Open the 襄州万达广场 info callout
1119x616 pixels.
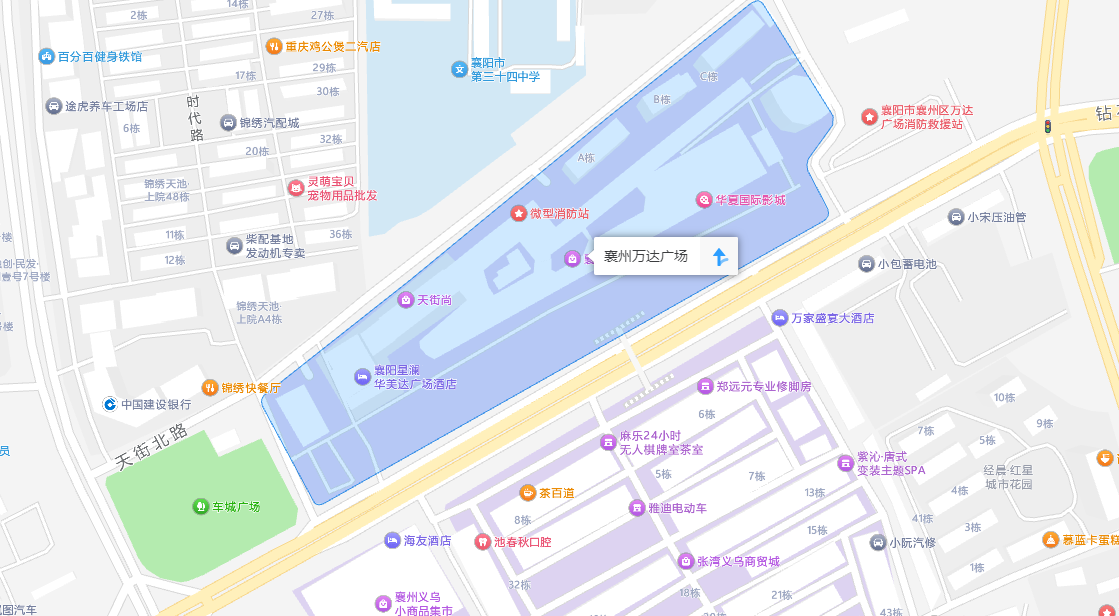pyautogui.click(x=646, y=257)
